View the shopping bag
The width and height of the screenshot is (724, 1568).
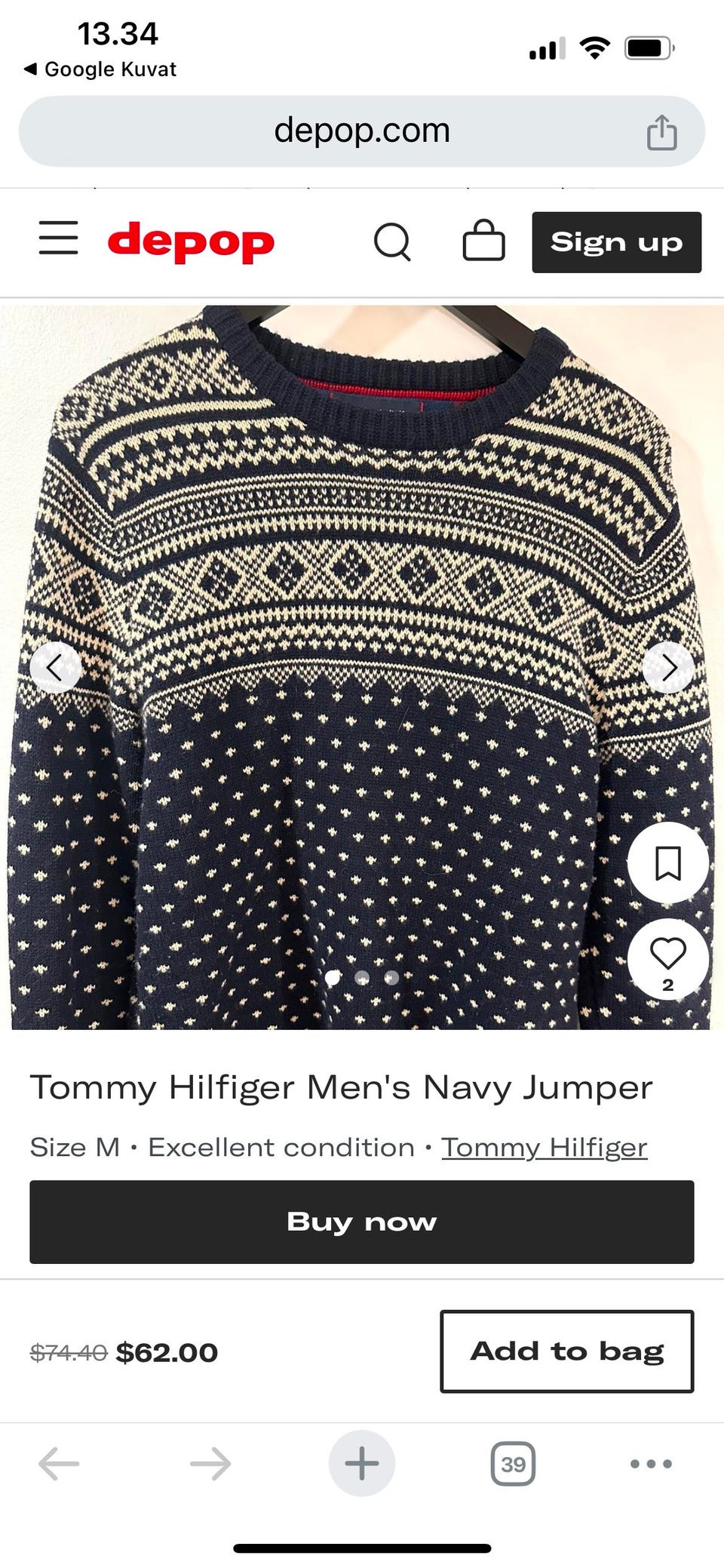pyautogui.click(x=483, y=241)
